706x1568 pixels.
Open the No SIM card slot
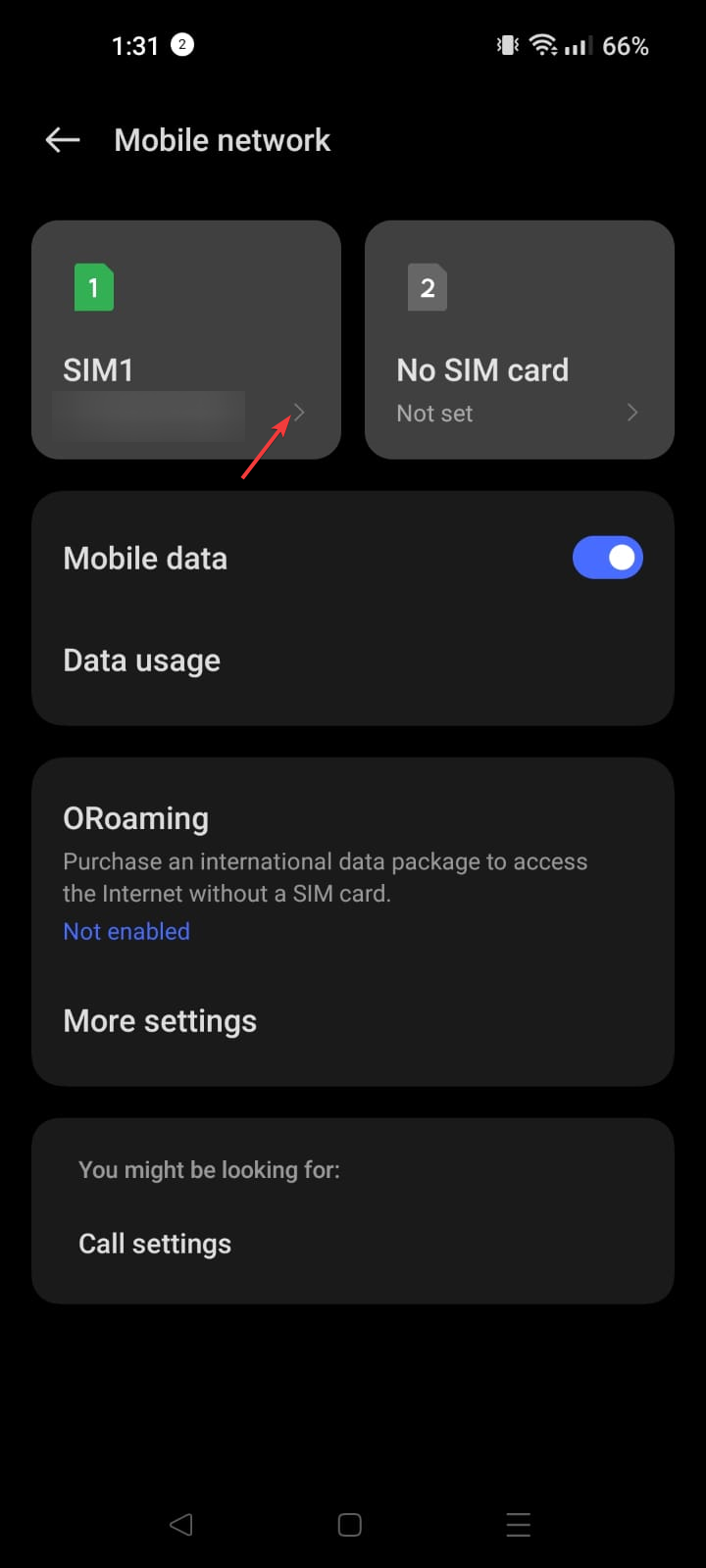coord(519,340)
